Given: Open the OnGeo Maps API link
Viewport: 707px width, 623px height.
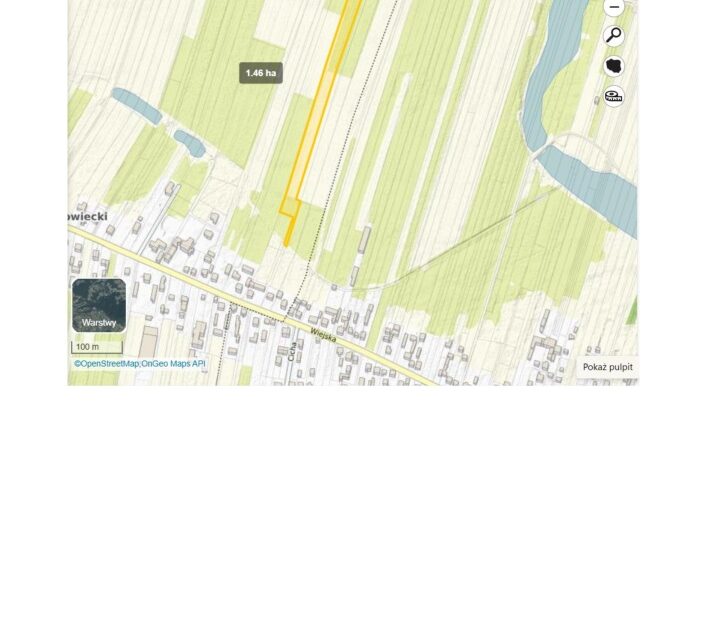Looking at the screenshot, I should [x=173, y=364].
